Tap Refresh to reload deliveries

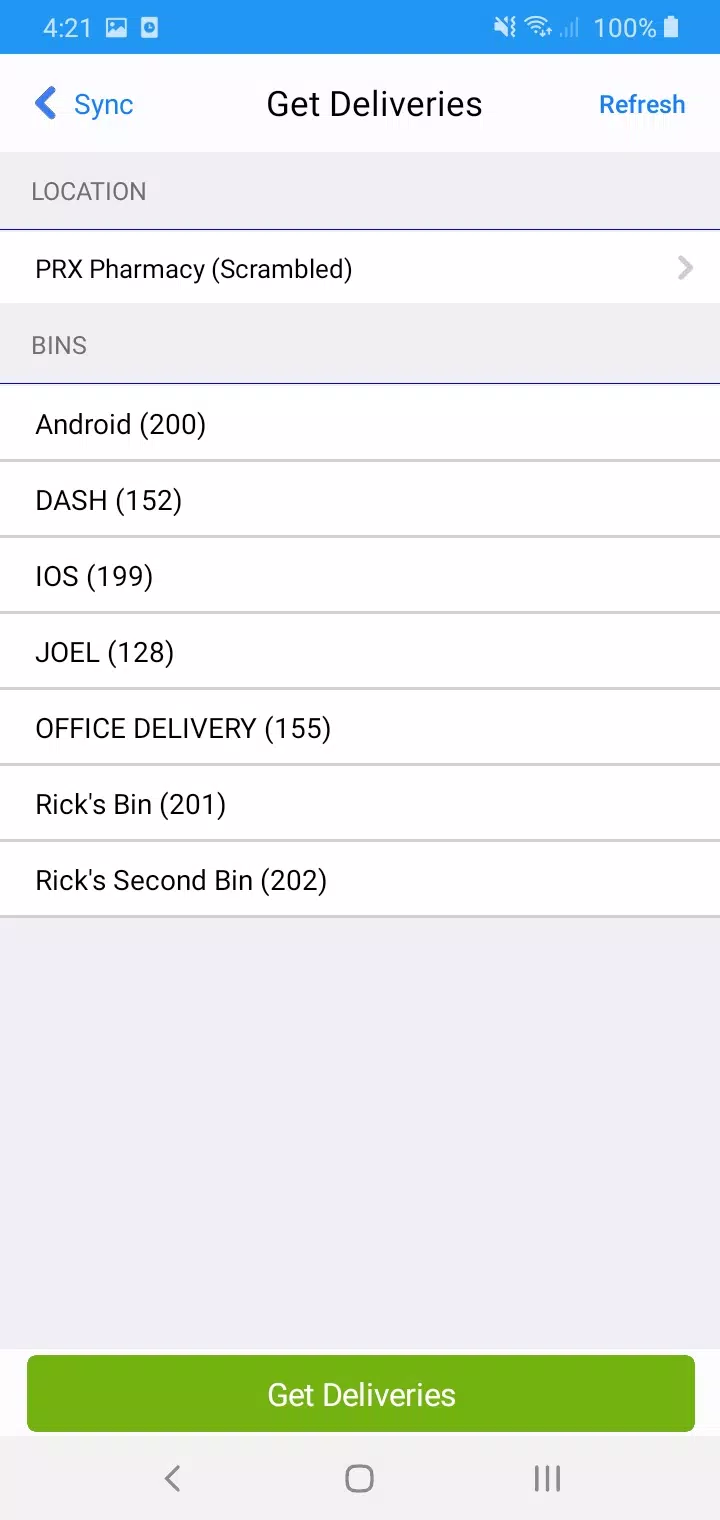coord(642,104)
